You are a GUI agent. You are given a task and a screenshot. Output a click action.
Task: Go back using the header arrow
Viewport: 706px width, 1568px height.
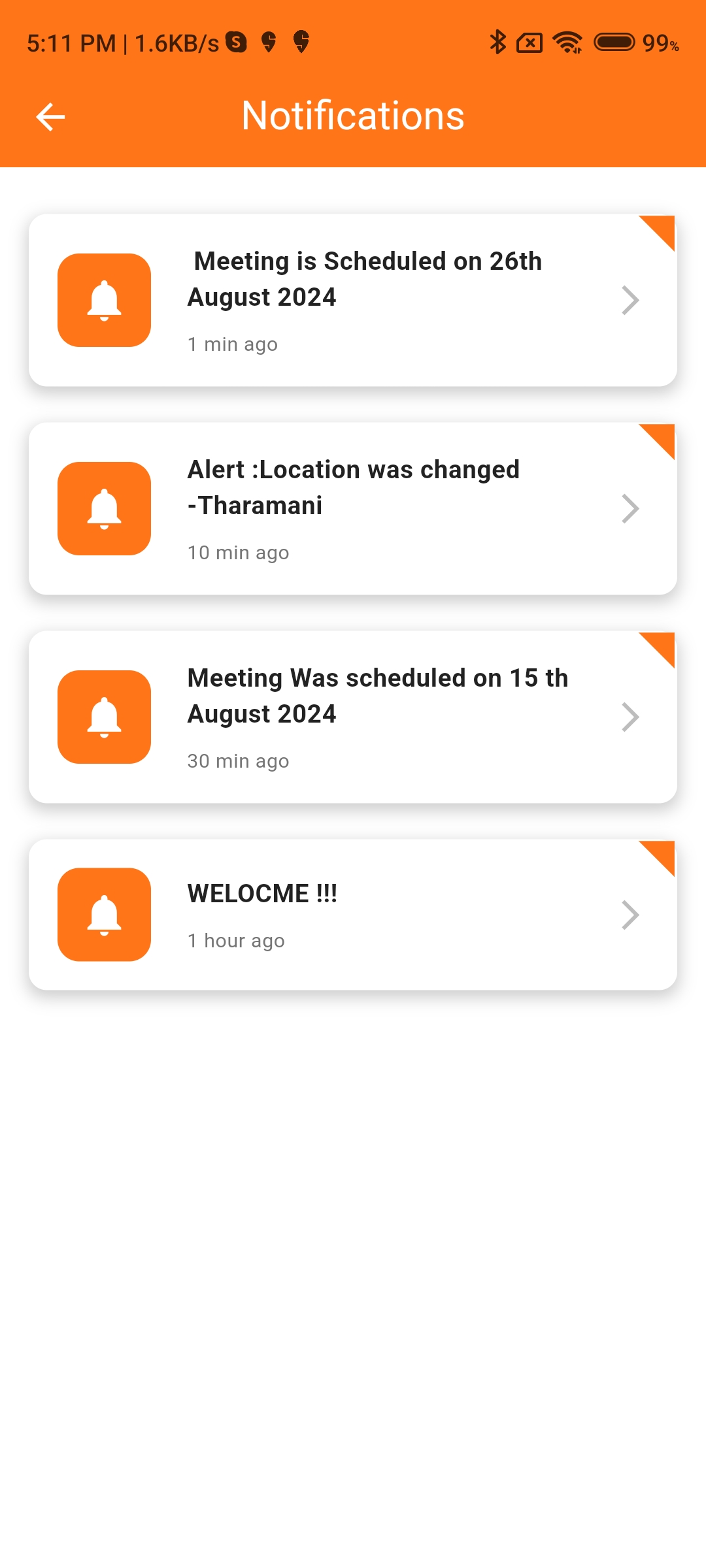[x=50, y=117]
